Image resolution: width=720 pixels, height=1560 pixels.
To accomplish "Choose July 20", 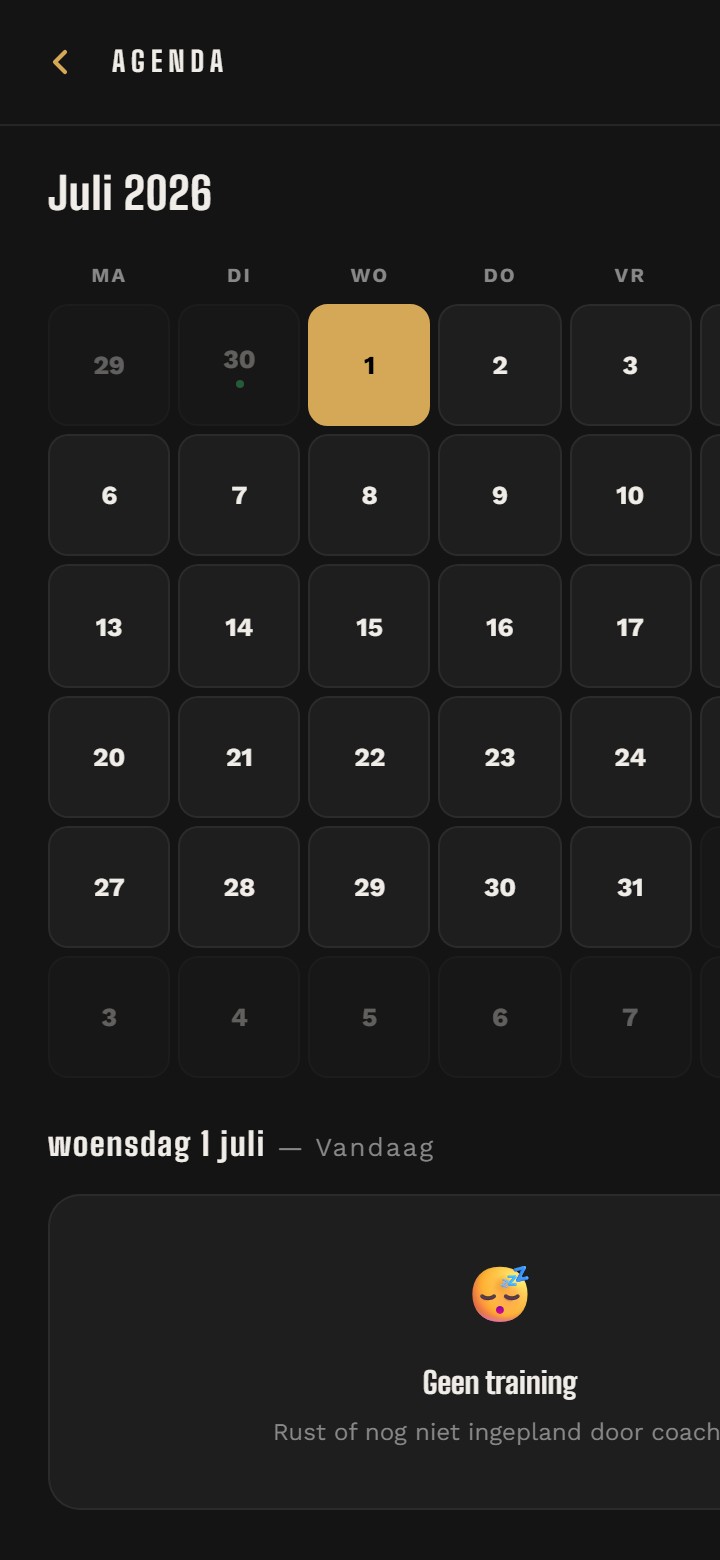I will click(109, 757).
